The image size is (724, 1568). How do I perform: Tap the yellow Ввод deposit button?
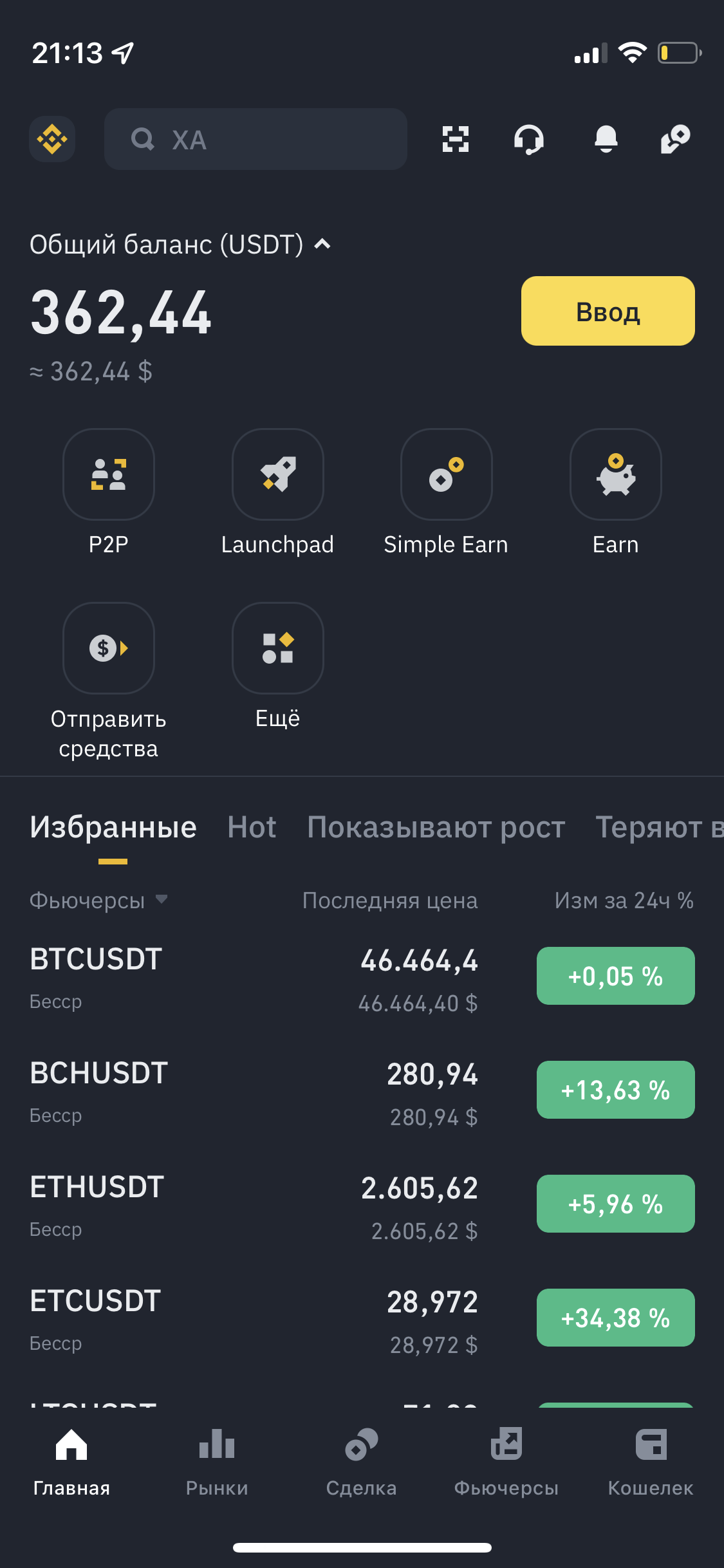(x=608, y=311)
